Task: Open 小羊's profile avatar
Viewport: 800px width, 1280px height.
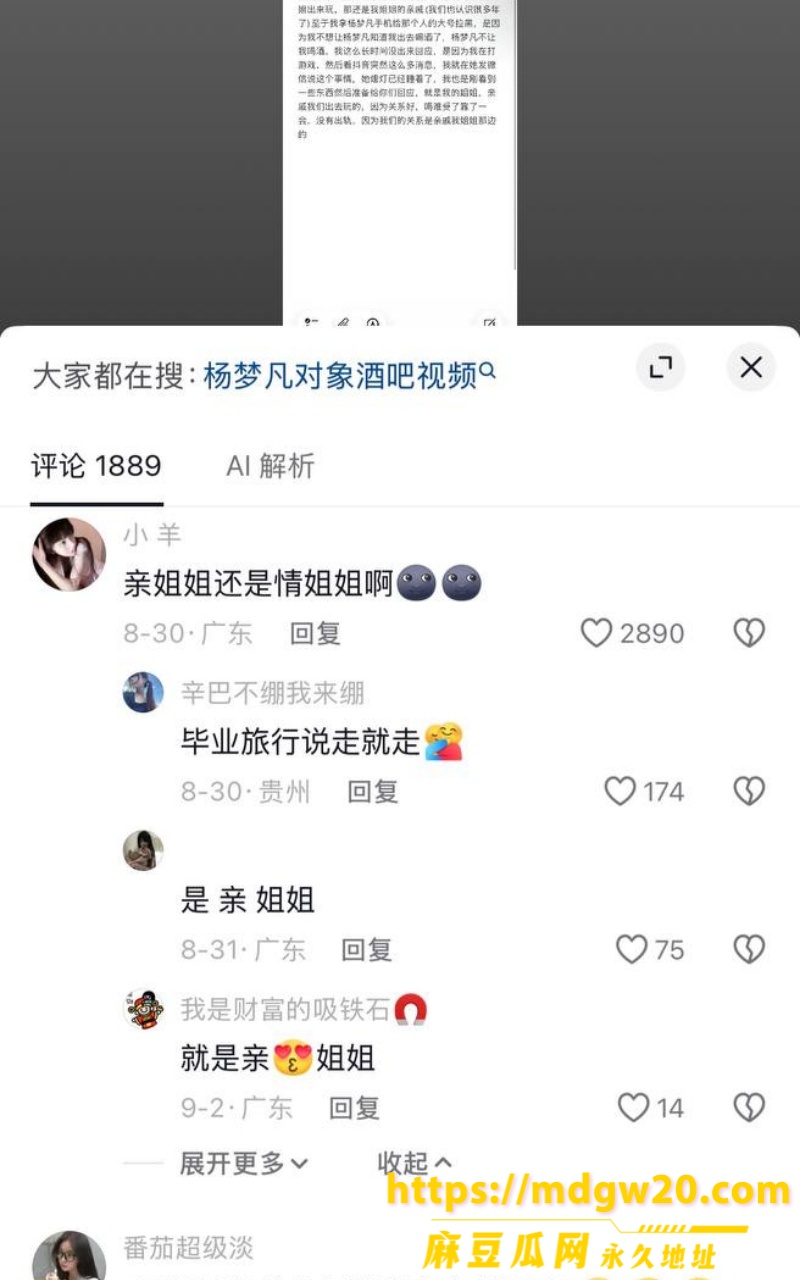Action: [69, 554]
